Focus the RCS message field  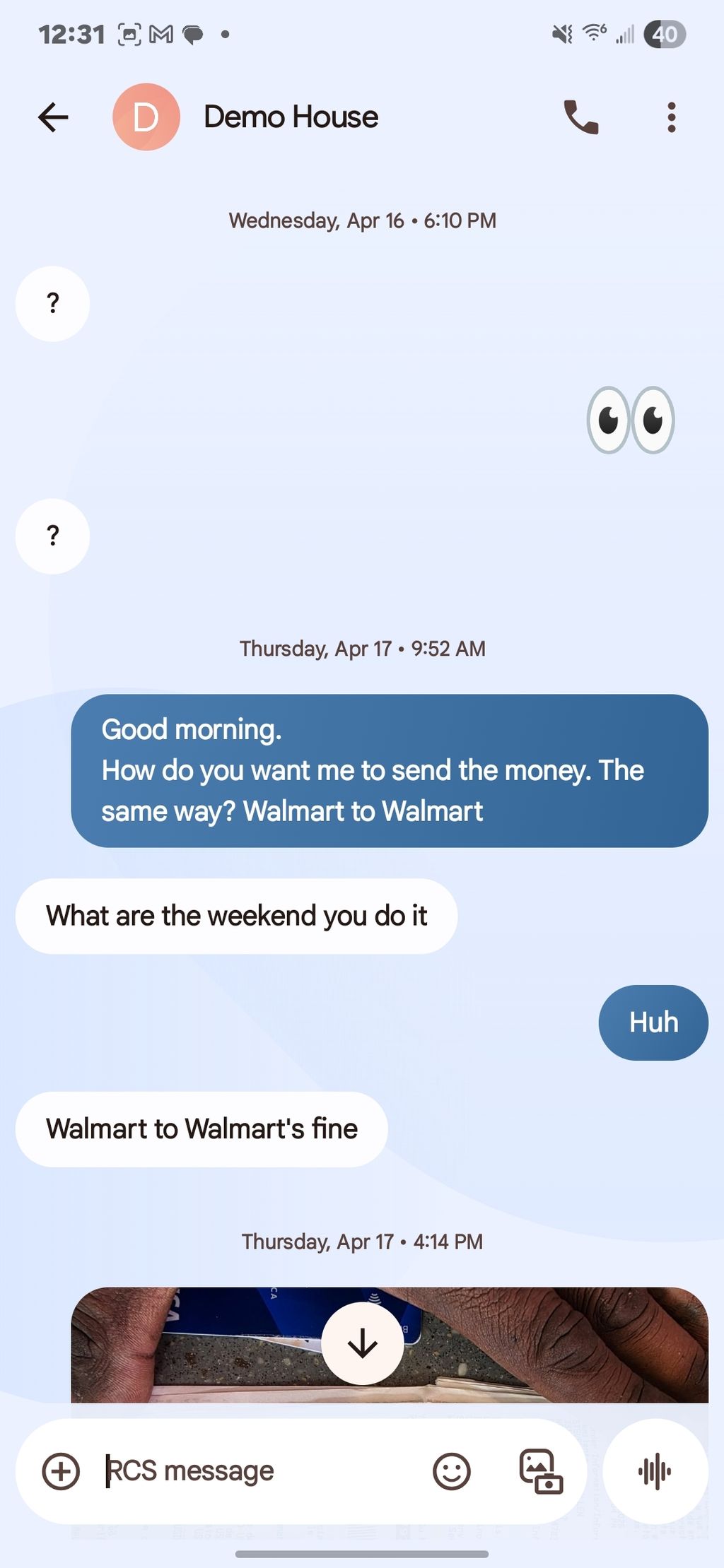click(x=255, y=1471)
